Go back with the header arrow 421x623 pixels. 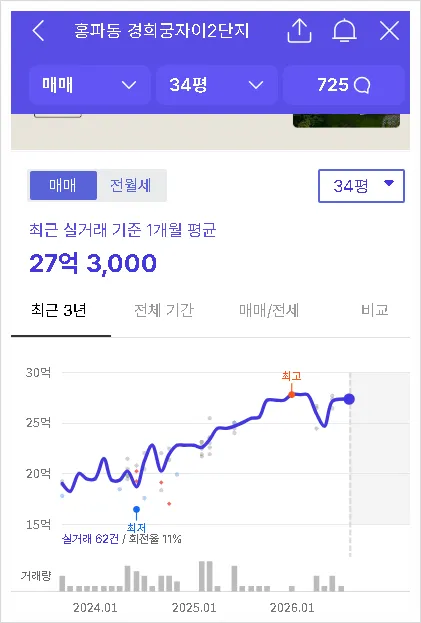coord(38,31)
